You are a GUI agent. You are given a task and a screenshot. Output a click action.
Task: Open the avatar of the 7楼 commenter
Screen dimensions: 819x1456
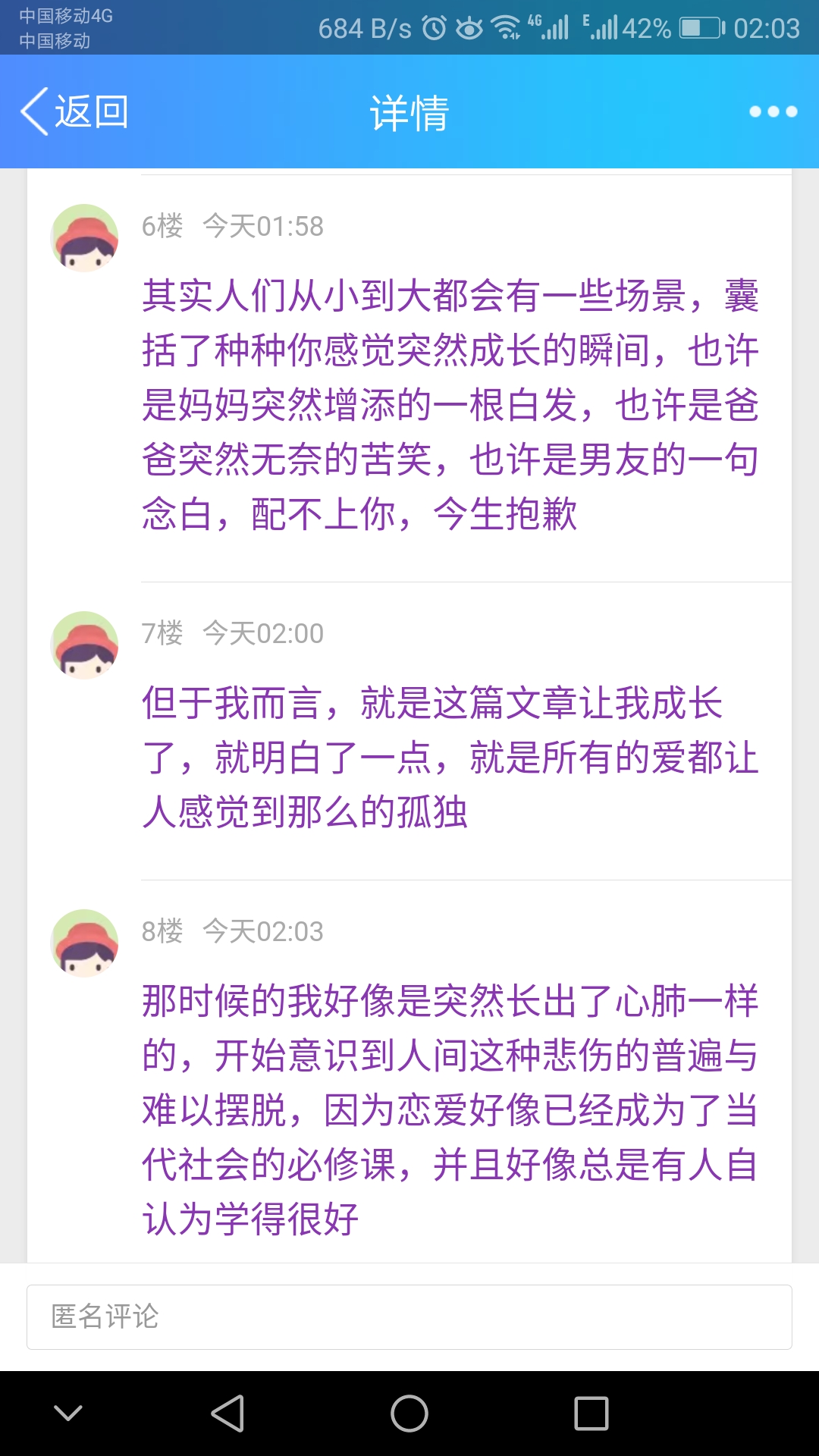tap(84, 645)
